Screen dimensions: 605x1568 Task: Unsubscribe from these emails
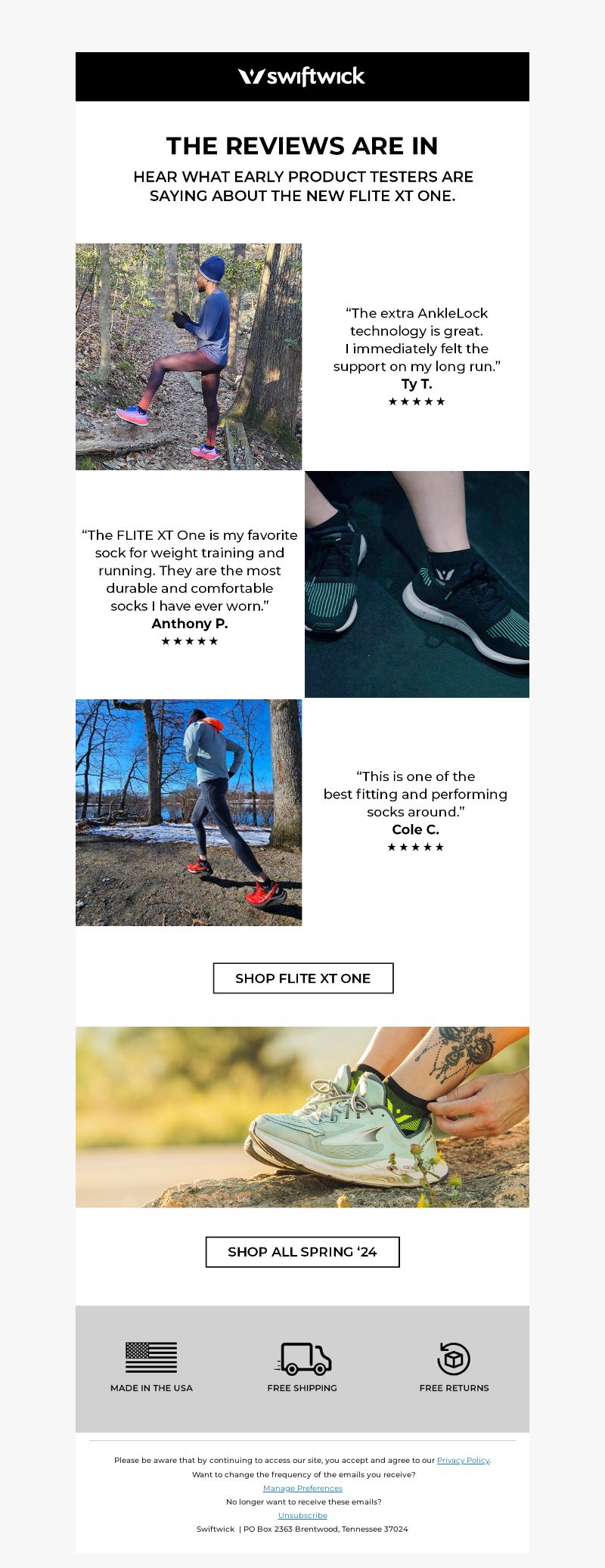302,1515
